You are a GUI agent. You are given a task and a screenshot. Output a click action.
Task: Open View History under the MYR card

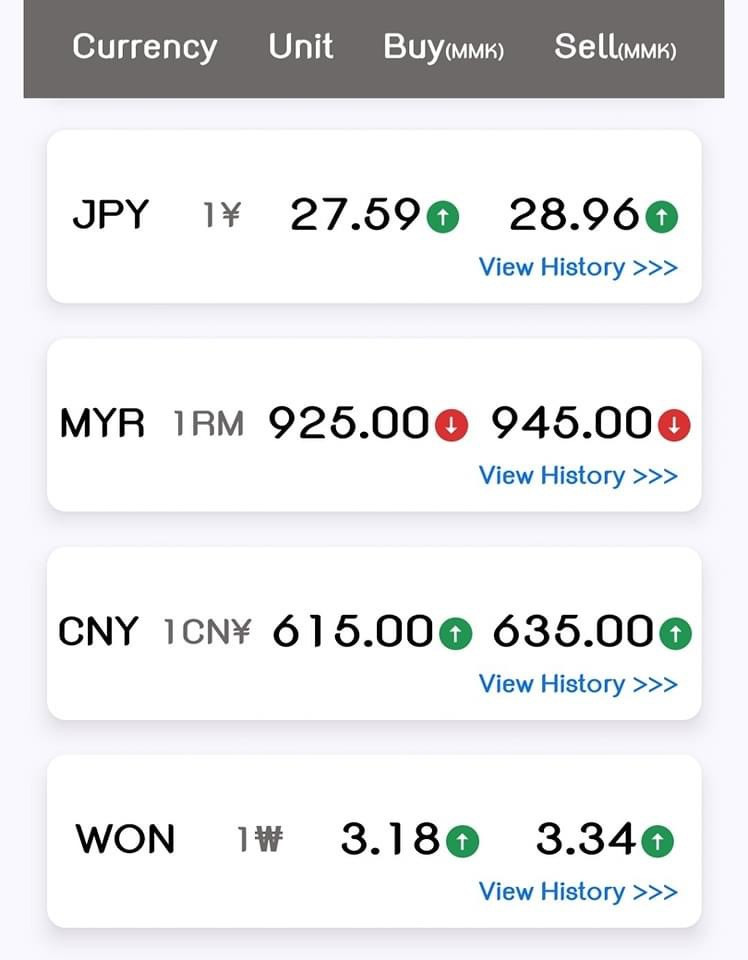578,475
